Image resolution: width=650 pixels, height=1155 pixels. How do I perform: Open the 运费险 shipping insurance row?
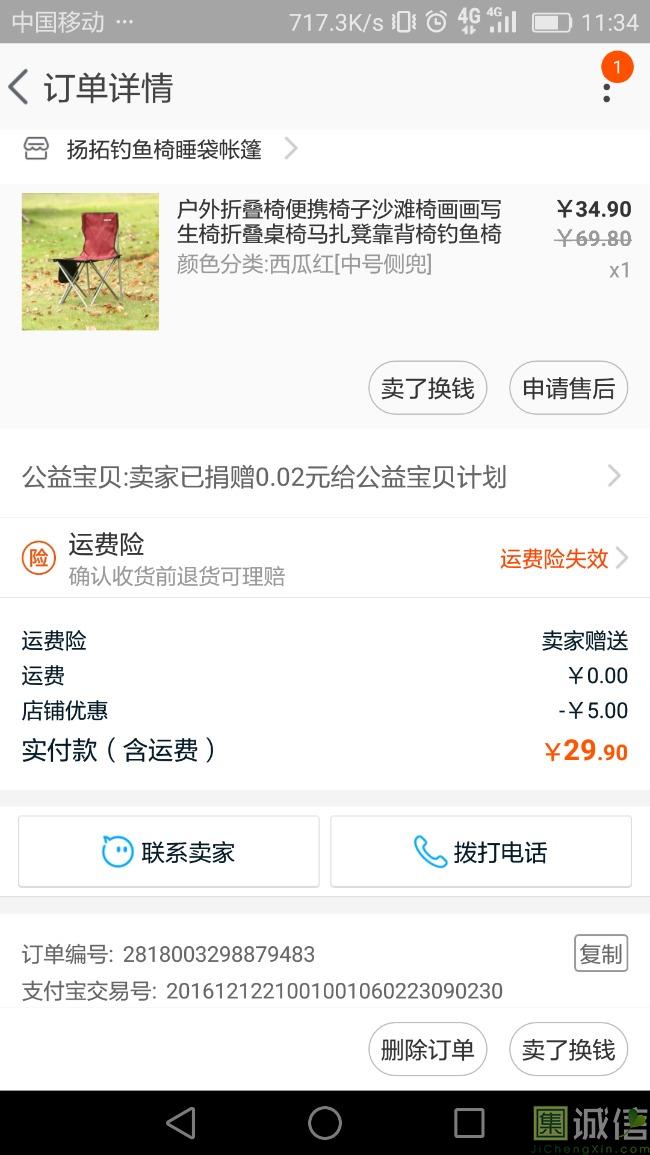(322, 558)
